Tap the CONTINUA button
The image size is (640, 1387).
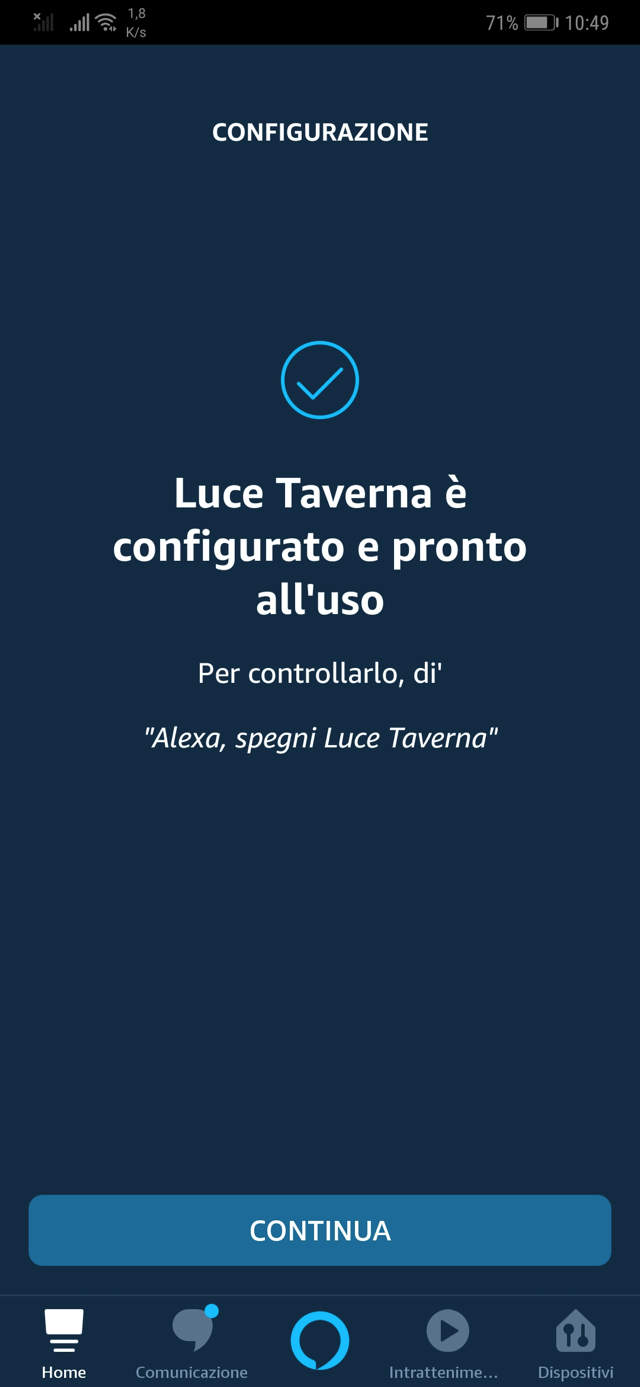click(320, 1230)
